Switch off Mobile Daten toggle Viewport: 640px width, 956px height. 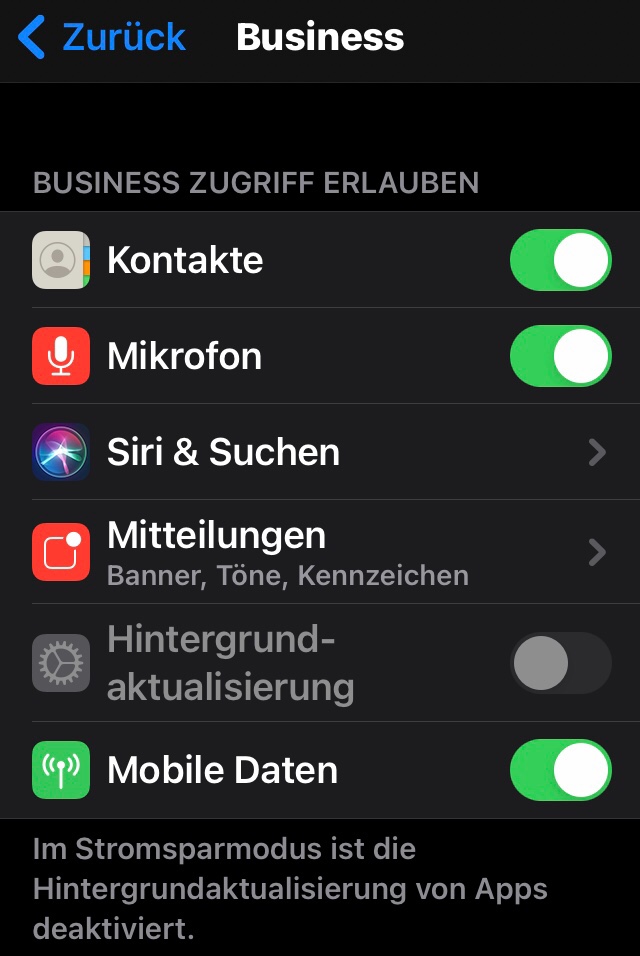[560, 770]
